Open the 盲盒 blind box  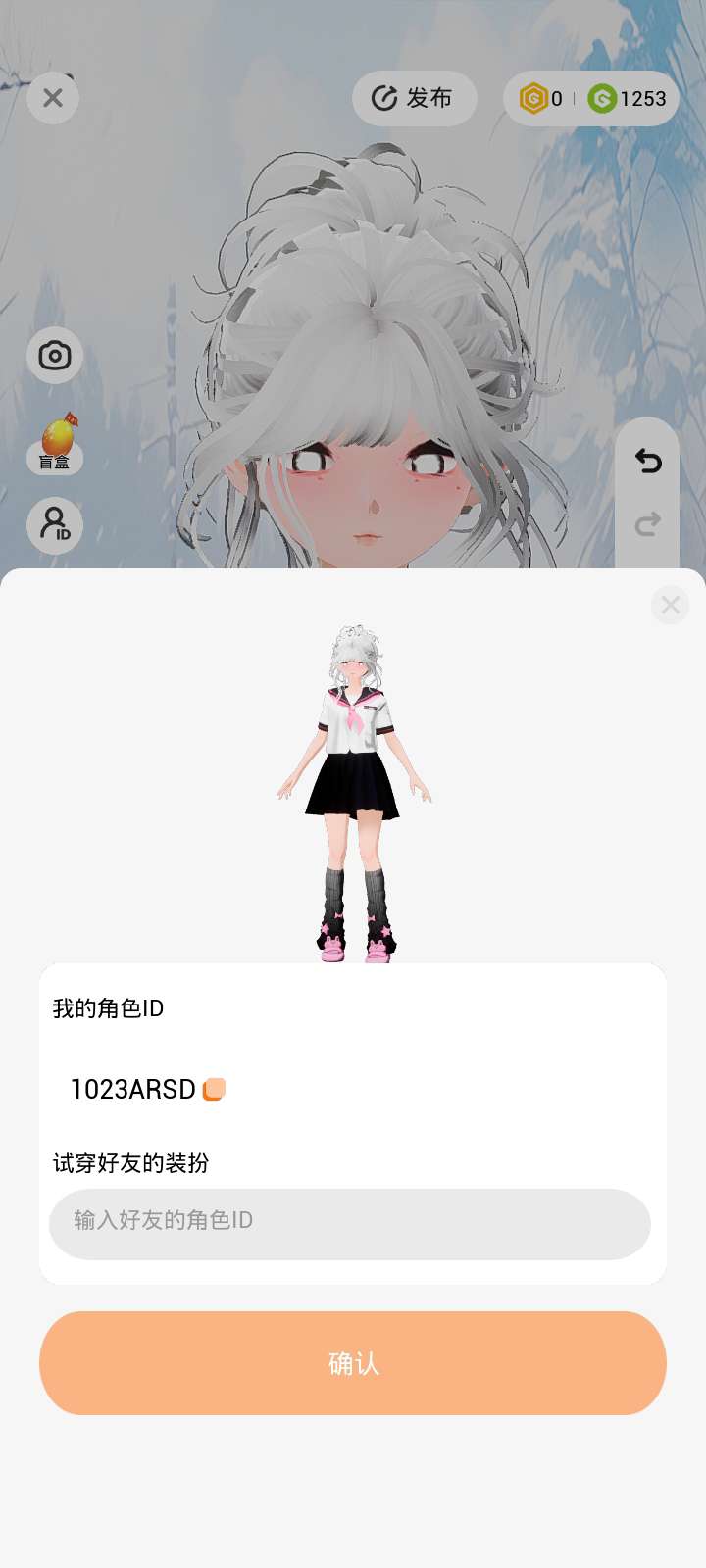tap(55, 443)
